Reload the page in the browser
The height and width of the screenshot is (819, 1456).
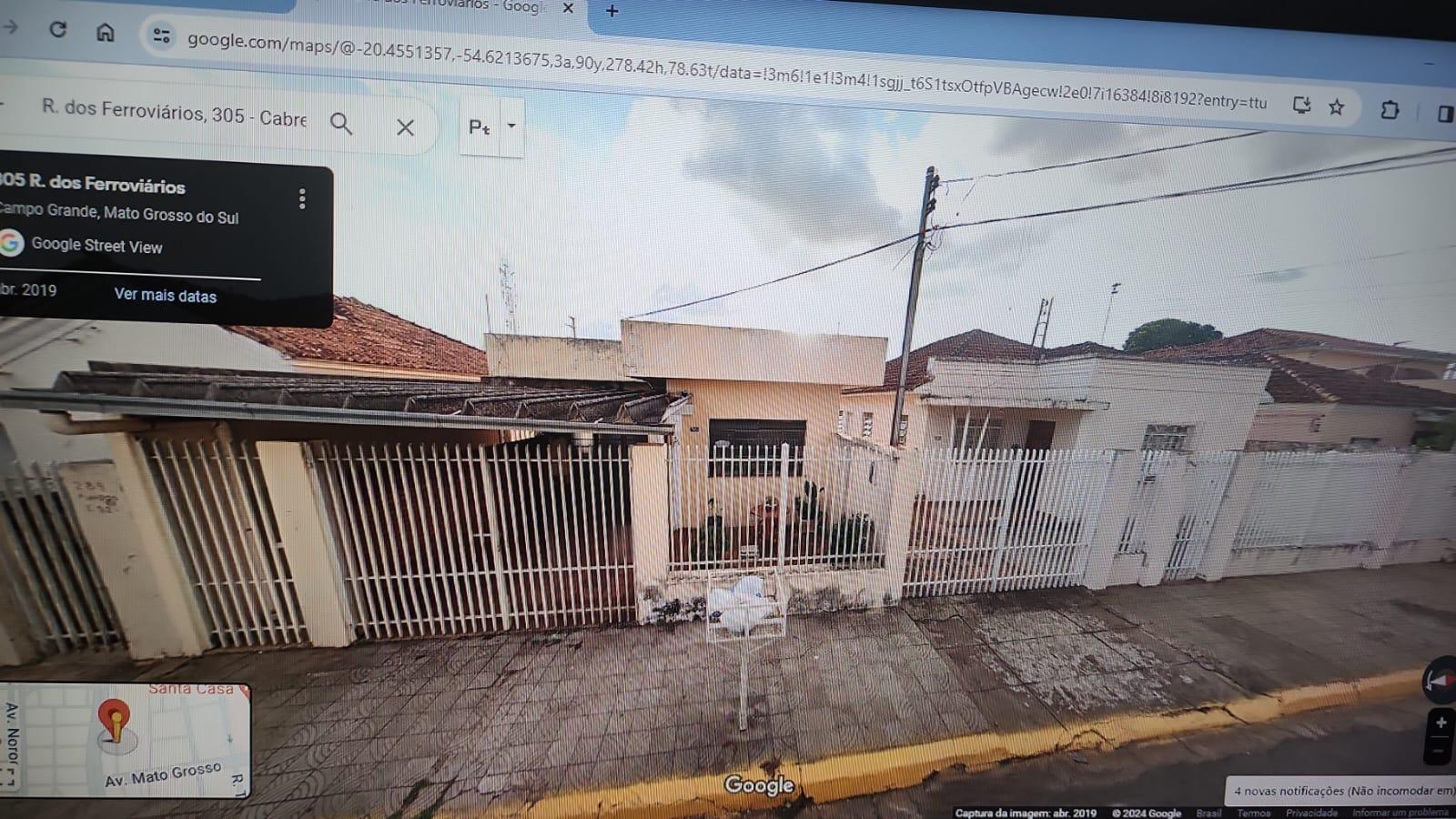[58, 29]
